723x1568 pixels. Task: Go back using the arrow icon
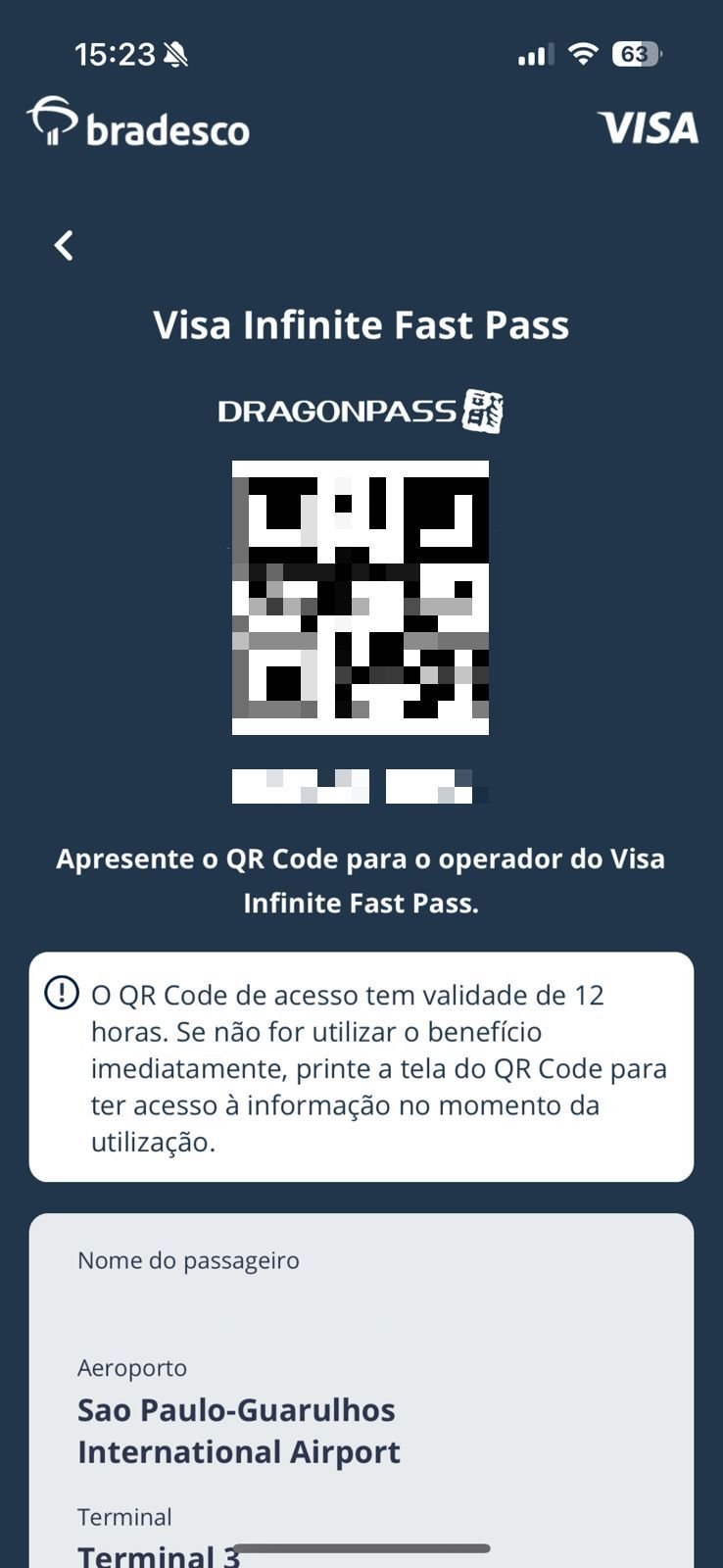(64, 245)
